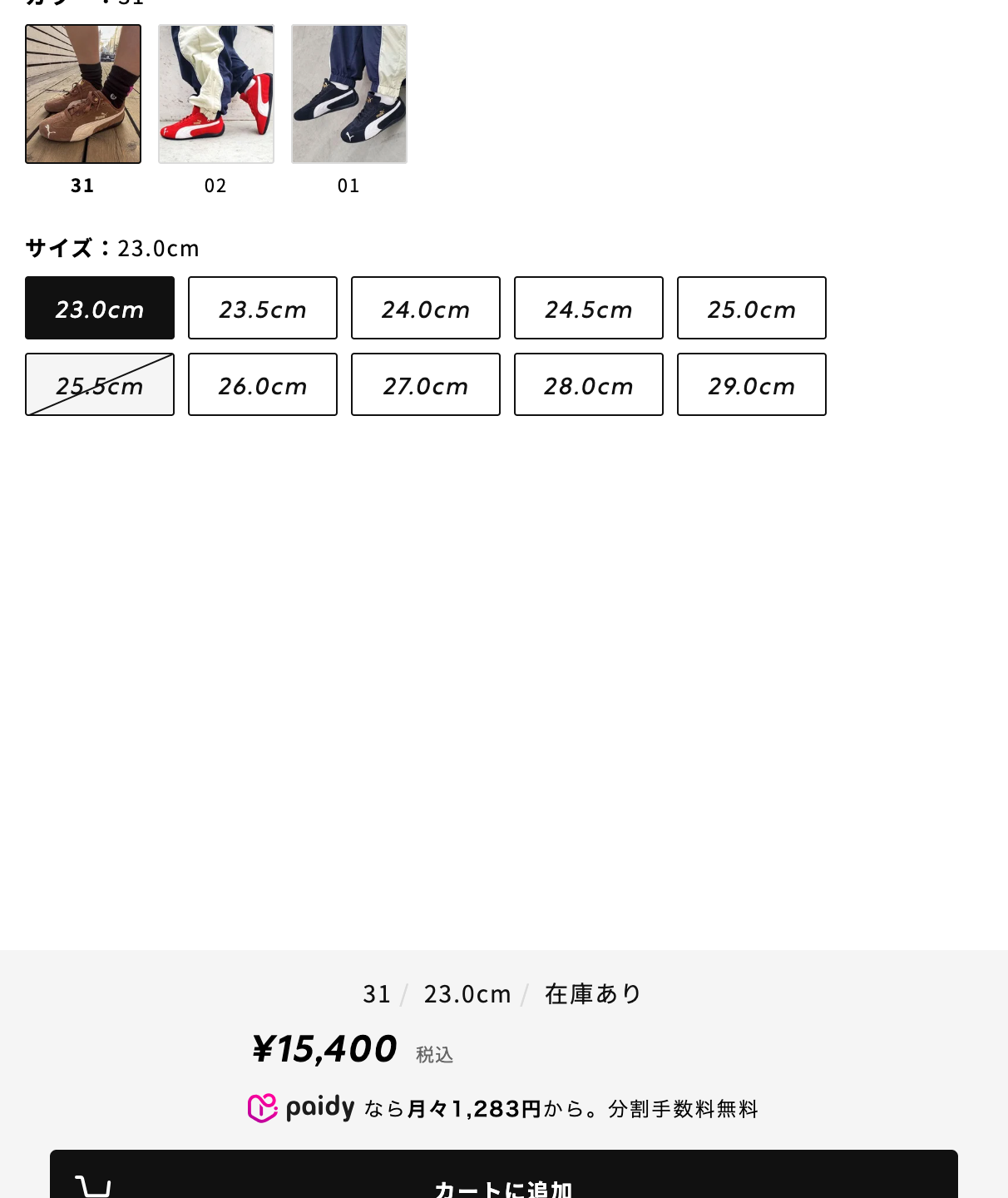
Task: Select the 24.5cm size
Action: click(589, 308)
